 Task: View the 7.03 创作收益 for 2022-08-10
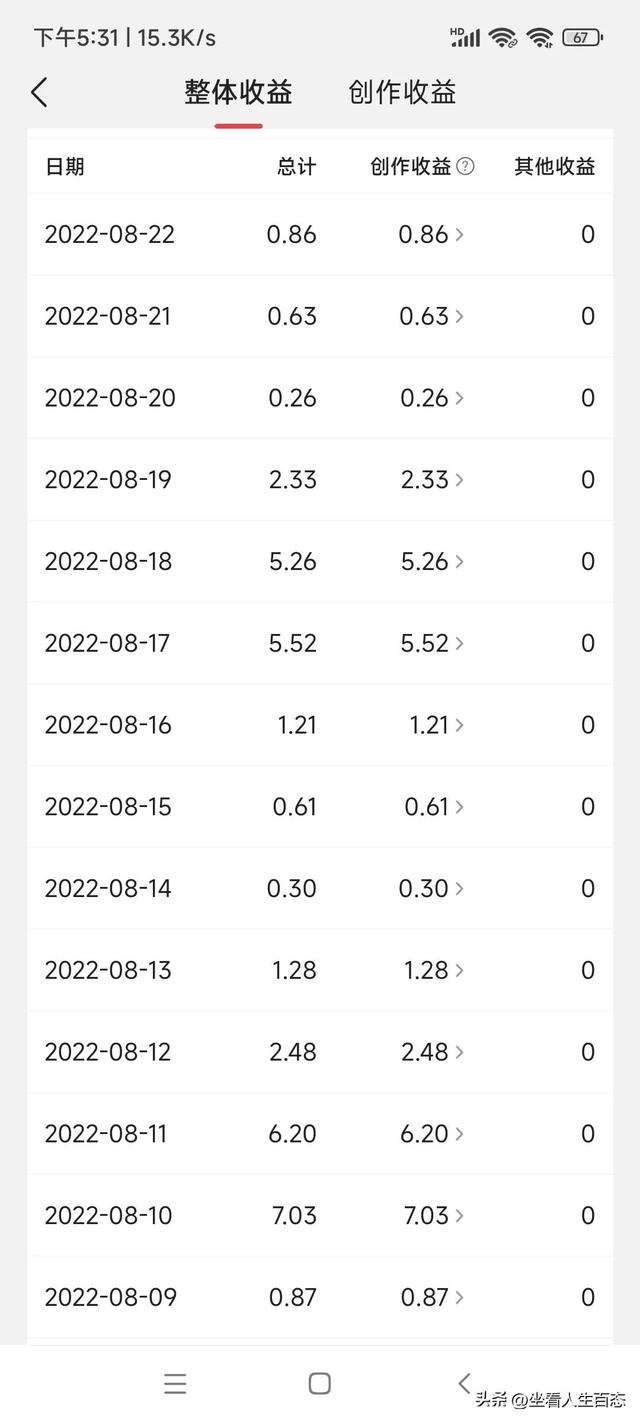tap(433, 1216)
